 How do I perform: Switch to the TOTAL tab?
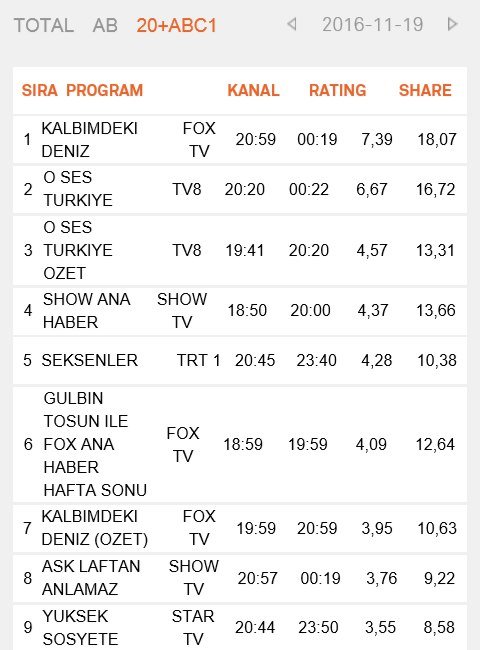click(44, 25)
